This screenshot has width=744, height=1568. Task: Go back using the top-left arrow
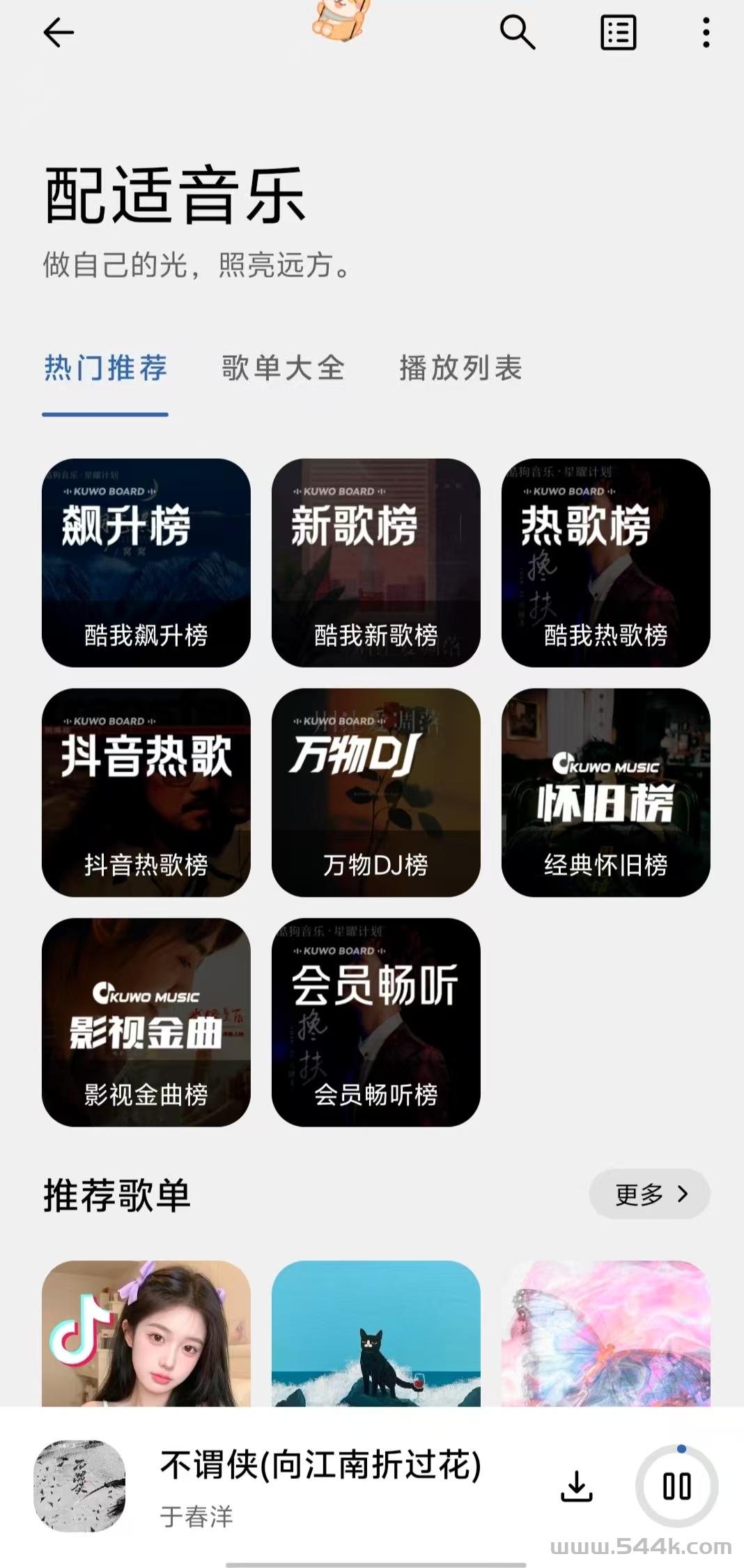[59, 33]
